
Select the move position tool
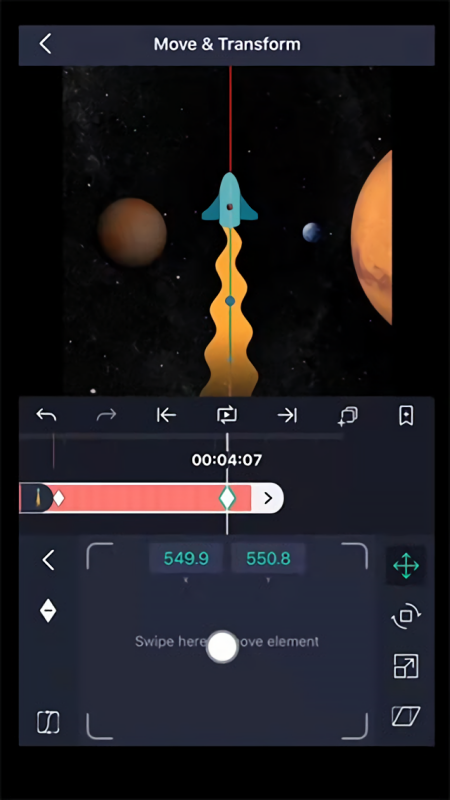point(406,566)
